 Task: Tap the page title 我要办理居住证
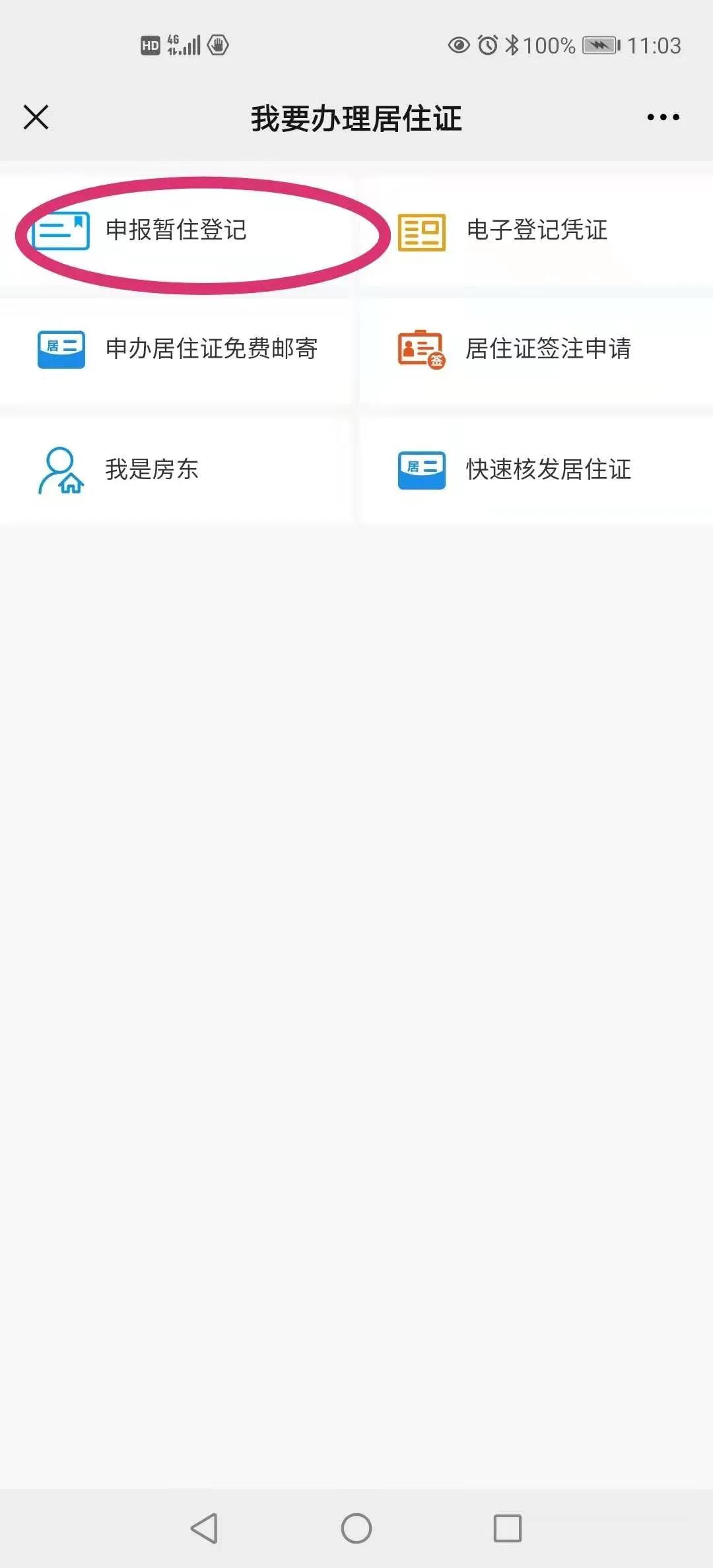coord(356,117)
